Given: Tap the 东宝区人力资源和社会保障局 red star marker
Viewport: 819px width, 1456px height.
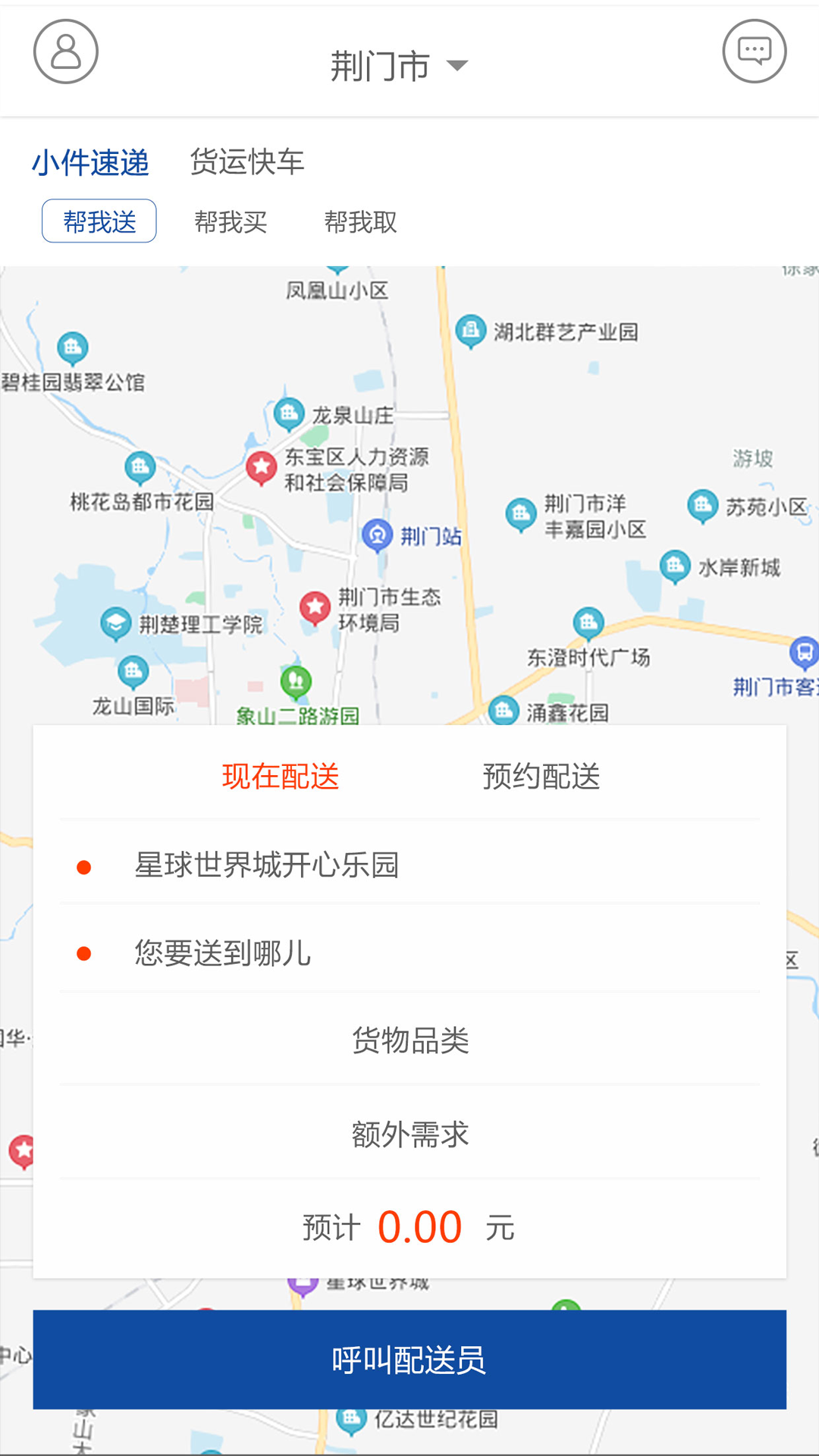Looking at the screenshot, I should coord(262,467).
